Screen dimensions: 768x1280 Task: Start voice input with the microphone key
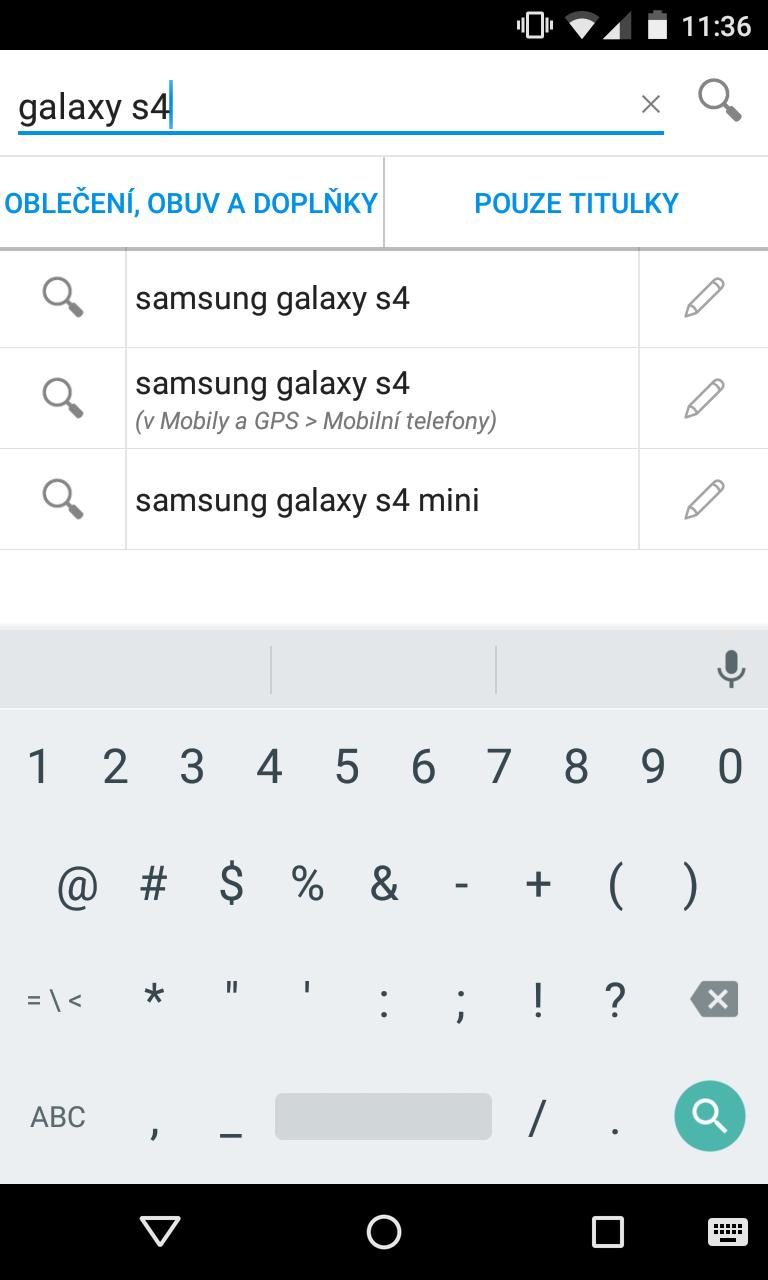pos(731,669)
